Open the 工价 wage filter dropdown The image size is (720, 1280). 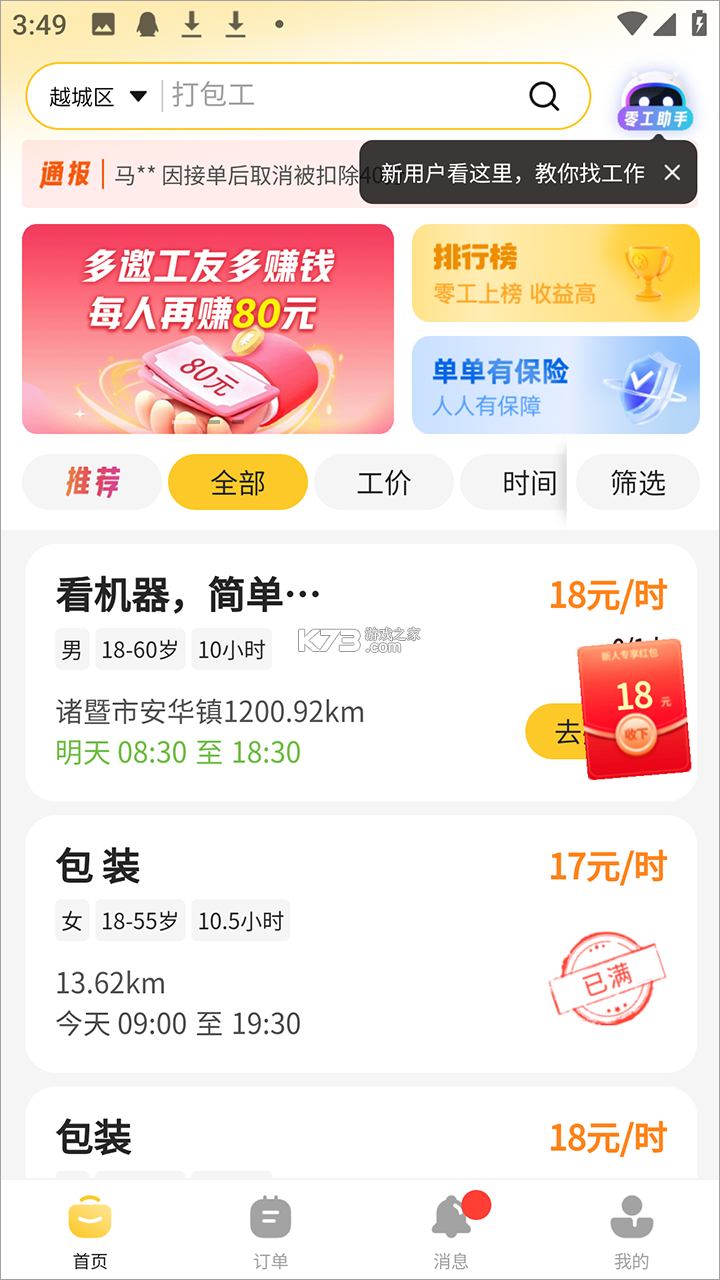[384, 482]
